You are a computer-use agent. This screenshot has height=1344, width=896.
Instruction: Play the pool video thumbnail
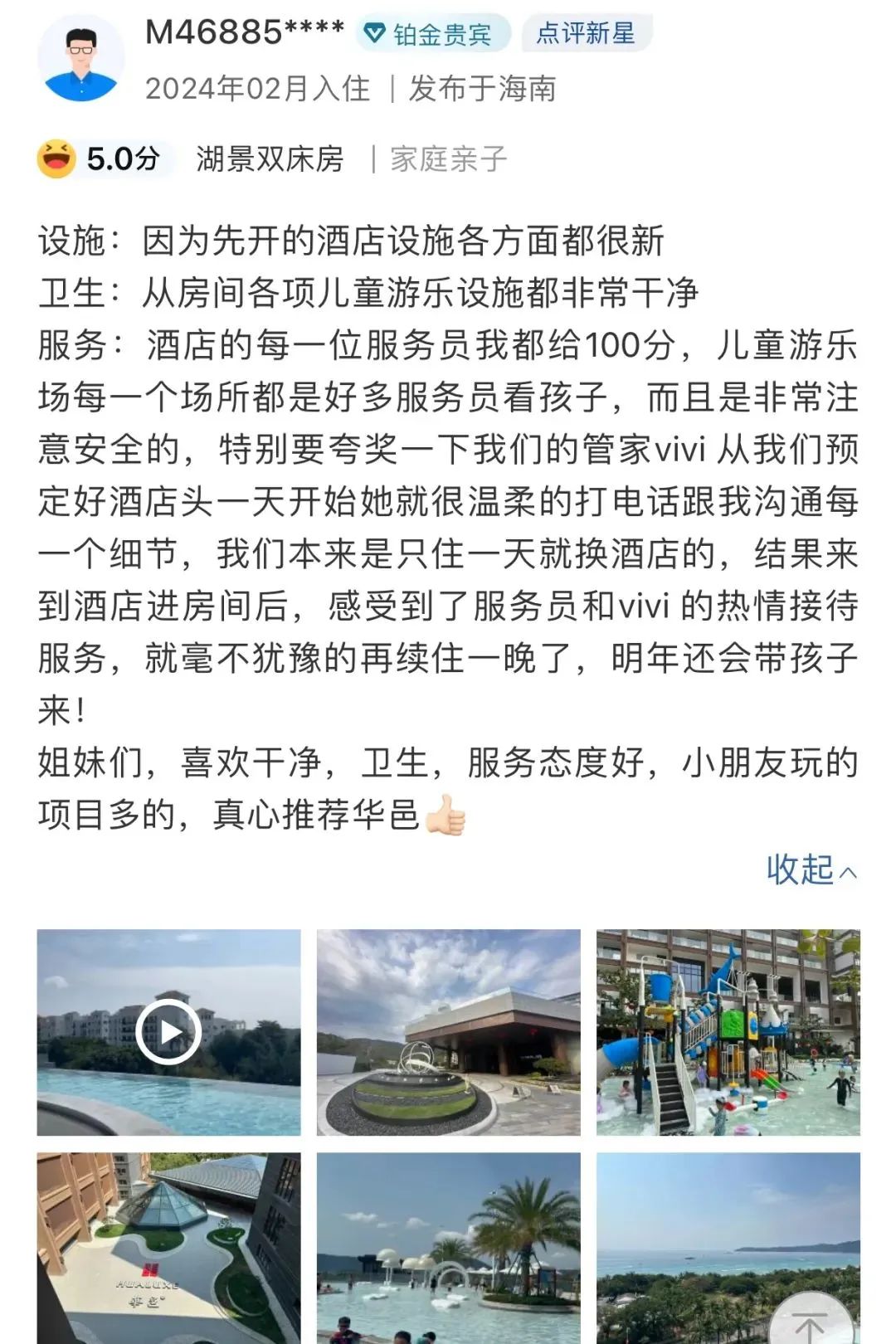pyautogui.click(x=168, y=1032)
